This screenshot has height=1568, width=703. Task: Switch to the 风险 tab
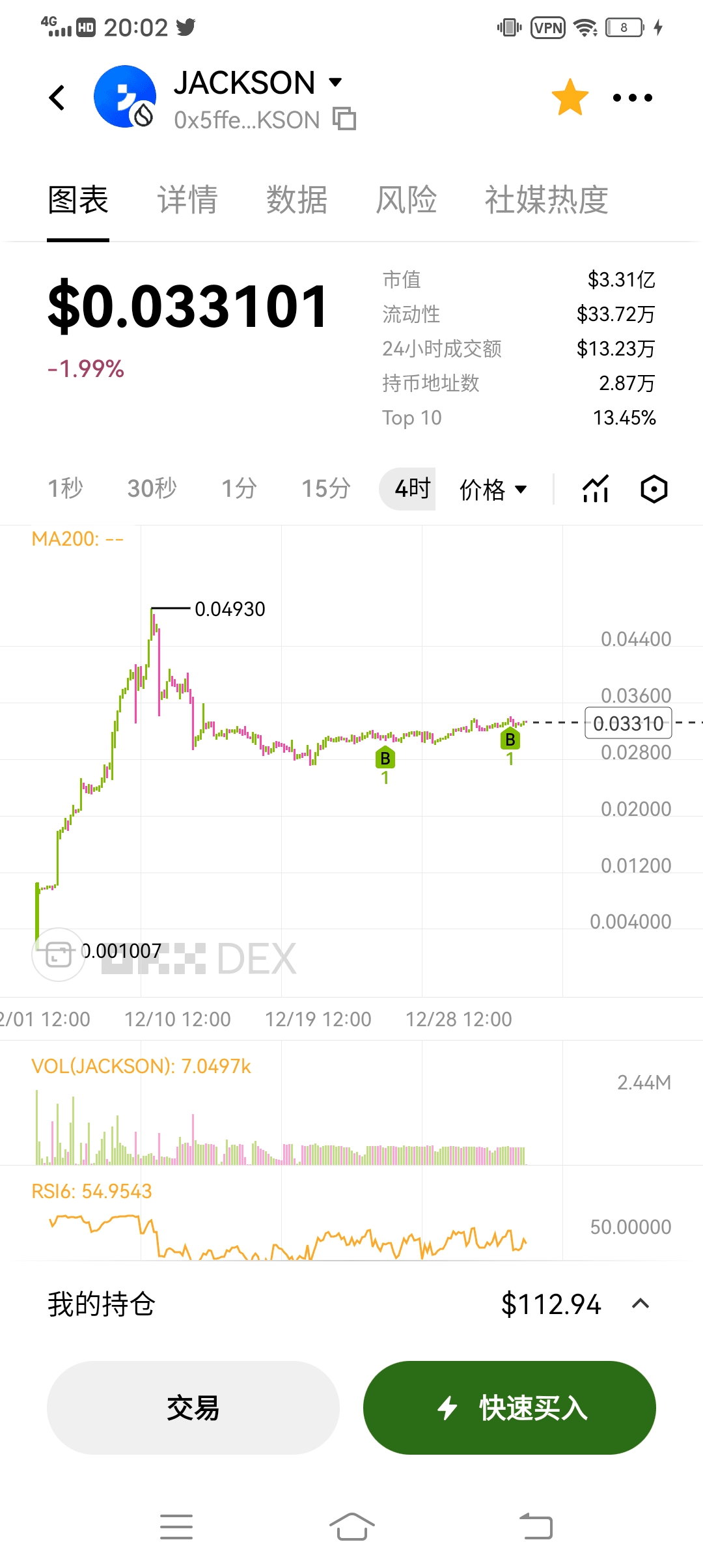(x=406, y=200)
